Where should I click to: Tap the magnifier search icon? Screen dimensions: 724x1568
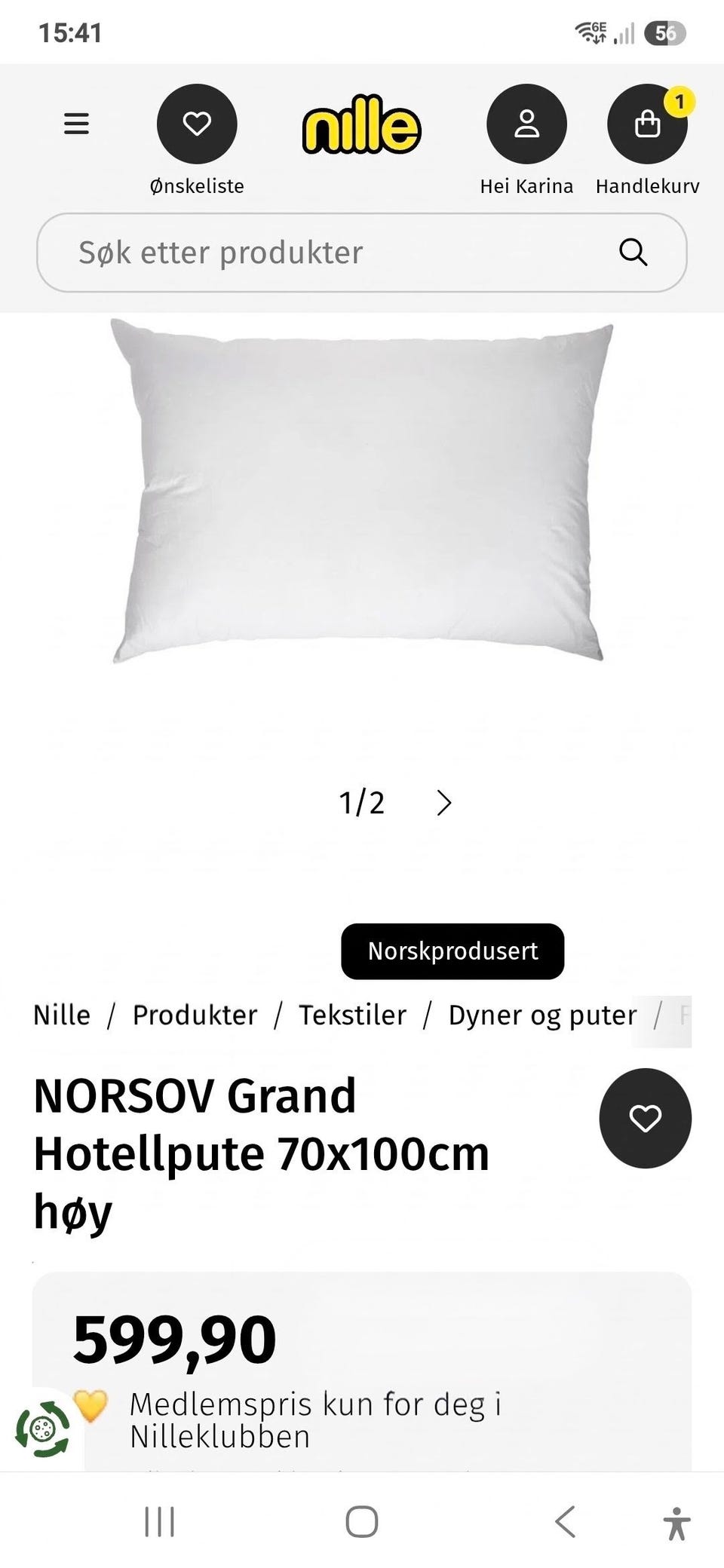633,252
